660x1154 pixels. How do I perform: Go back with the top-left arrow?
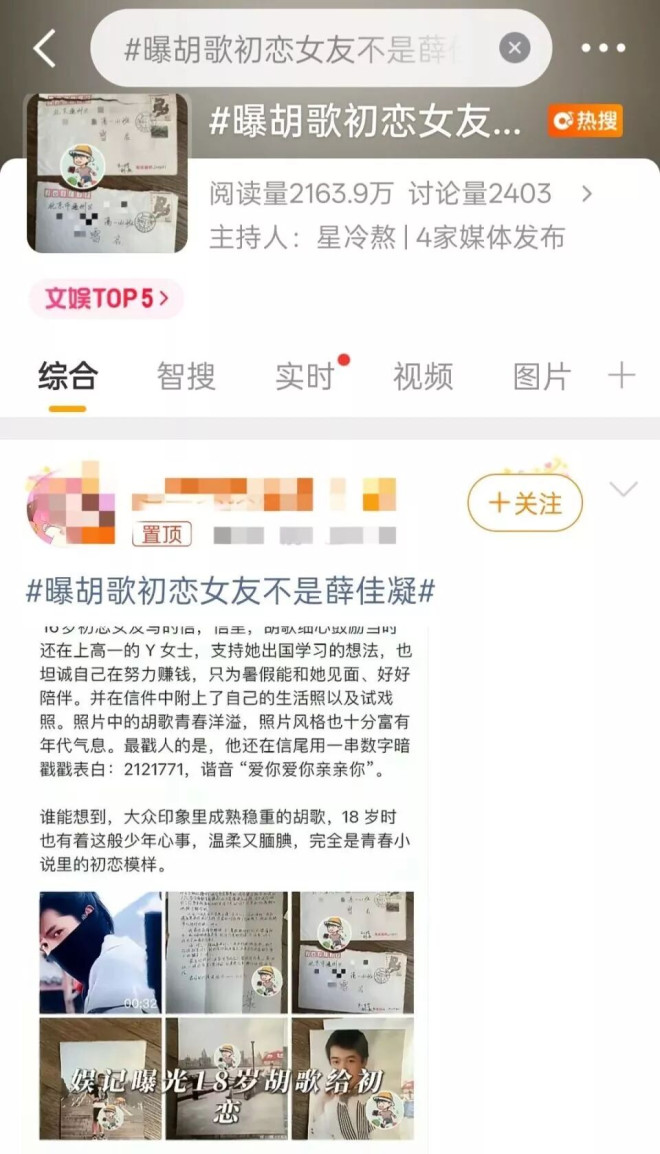click(x=44, y=48)
